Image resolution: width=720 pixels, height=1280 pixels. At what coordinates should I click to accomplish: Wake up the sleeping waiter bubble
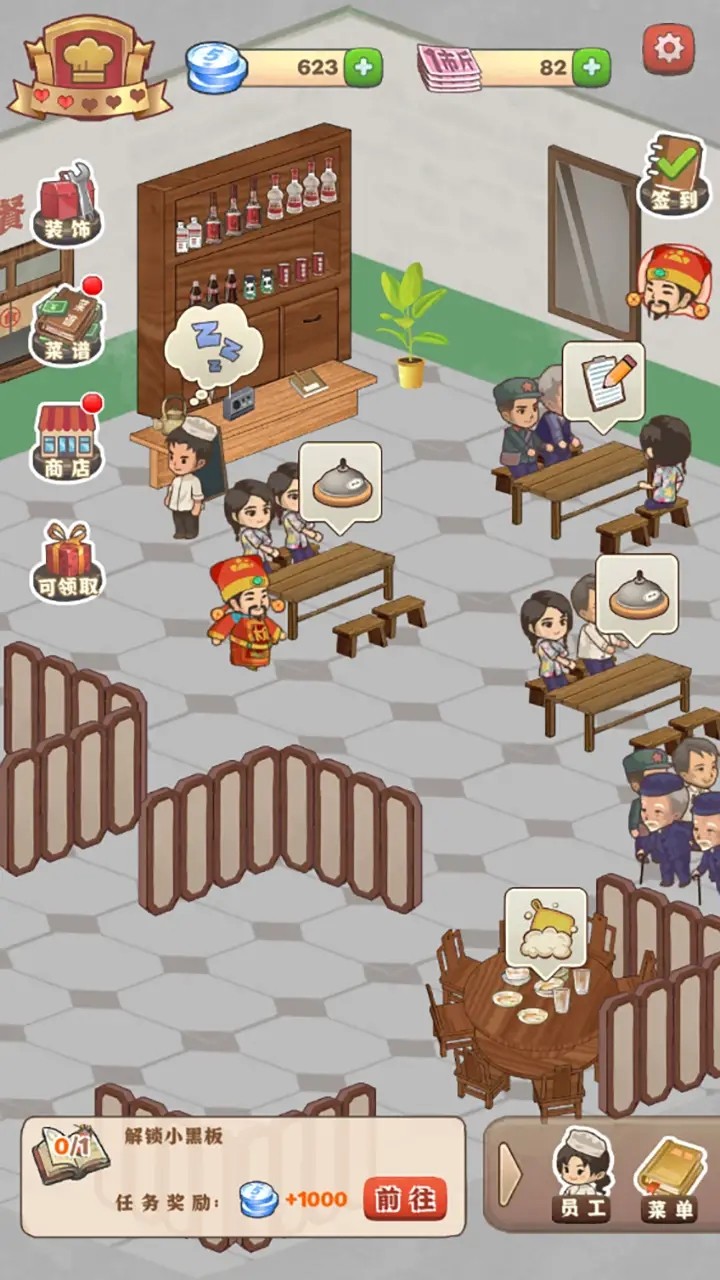tap(213, 347)
